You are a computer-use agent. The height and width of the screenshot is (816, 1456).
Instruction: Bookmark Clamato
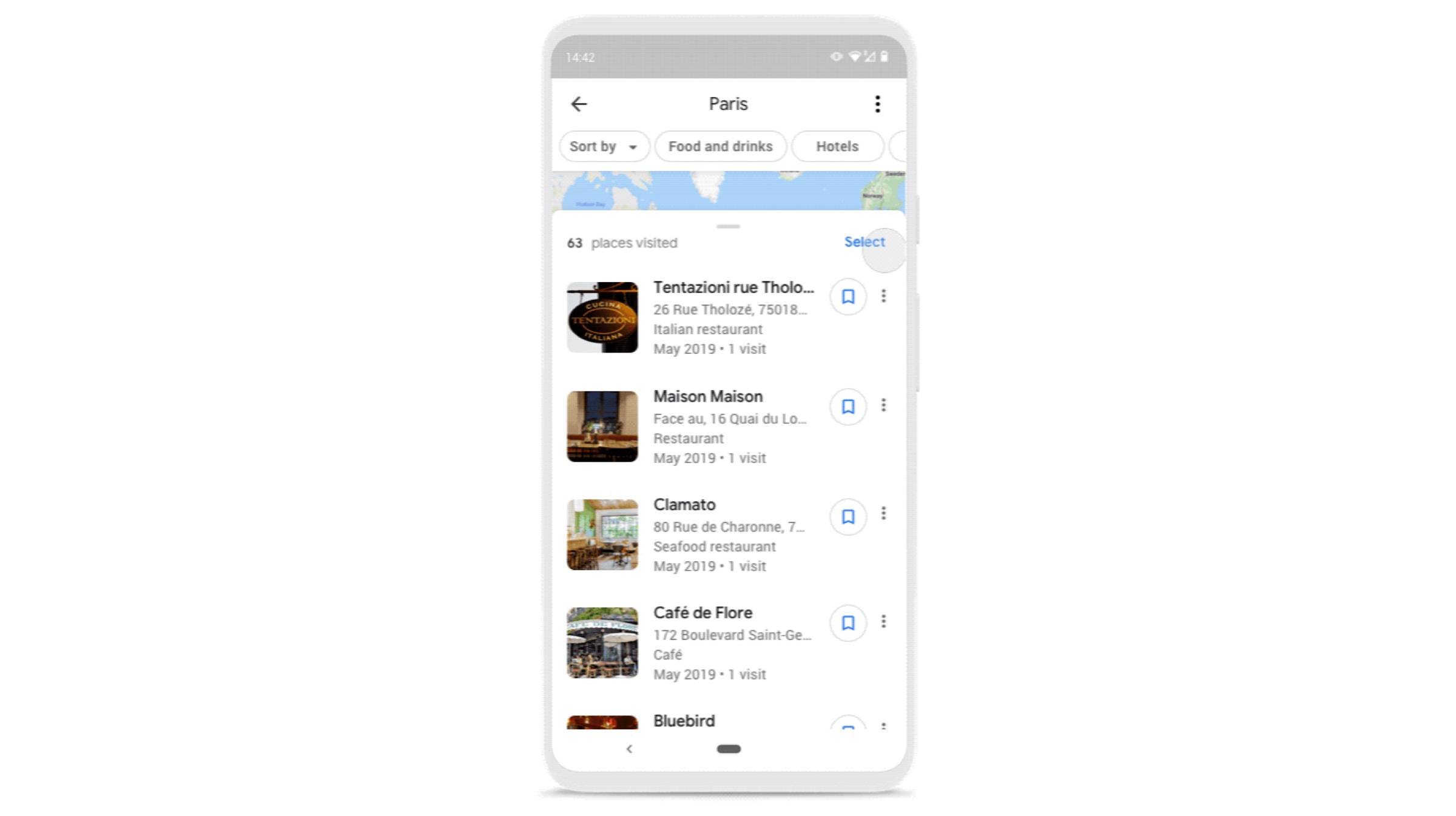[848, 516]
